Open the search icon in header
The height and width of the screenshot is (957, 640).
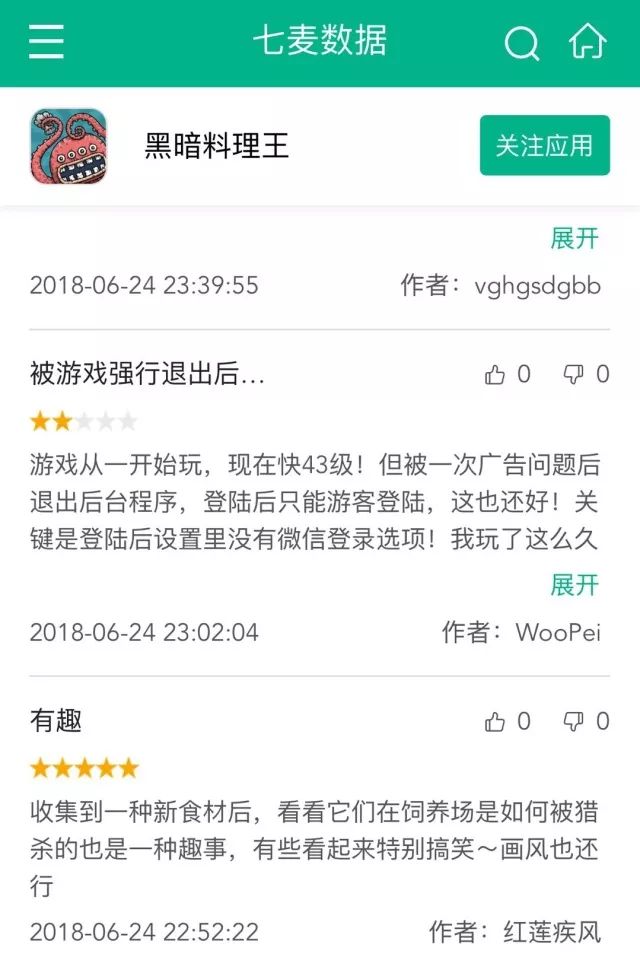click(522, 43)
